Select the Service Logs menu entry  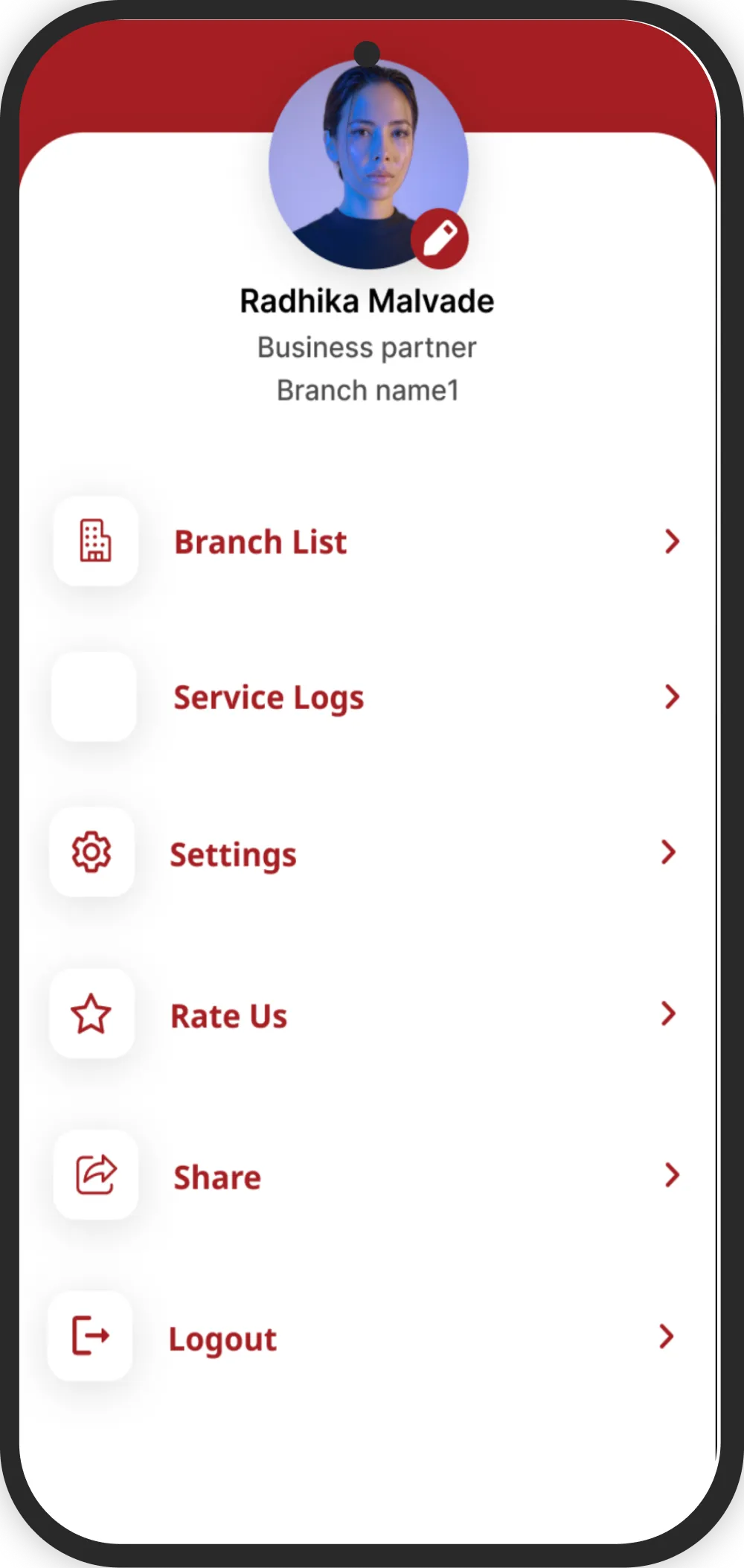click(x=269, y=697)
